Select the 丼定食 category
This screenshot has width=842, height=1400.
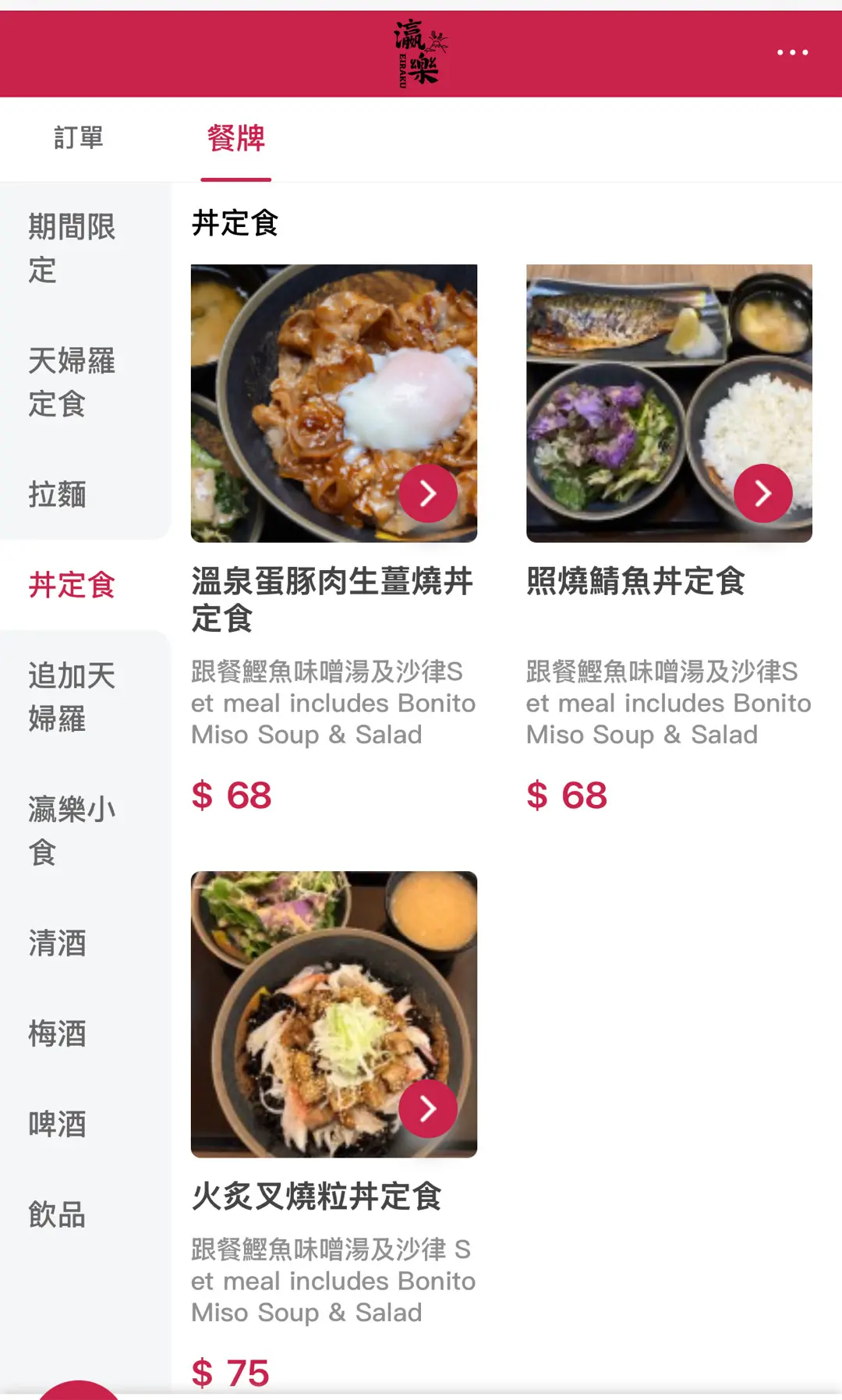click(x=72, y=585)
